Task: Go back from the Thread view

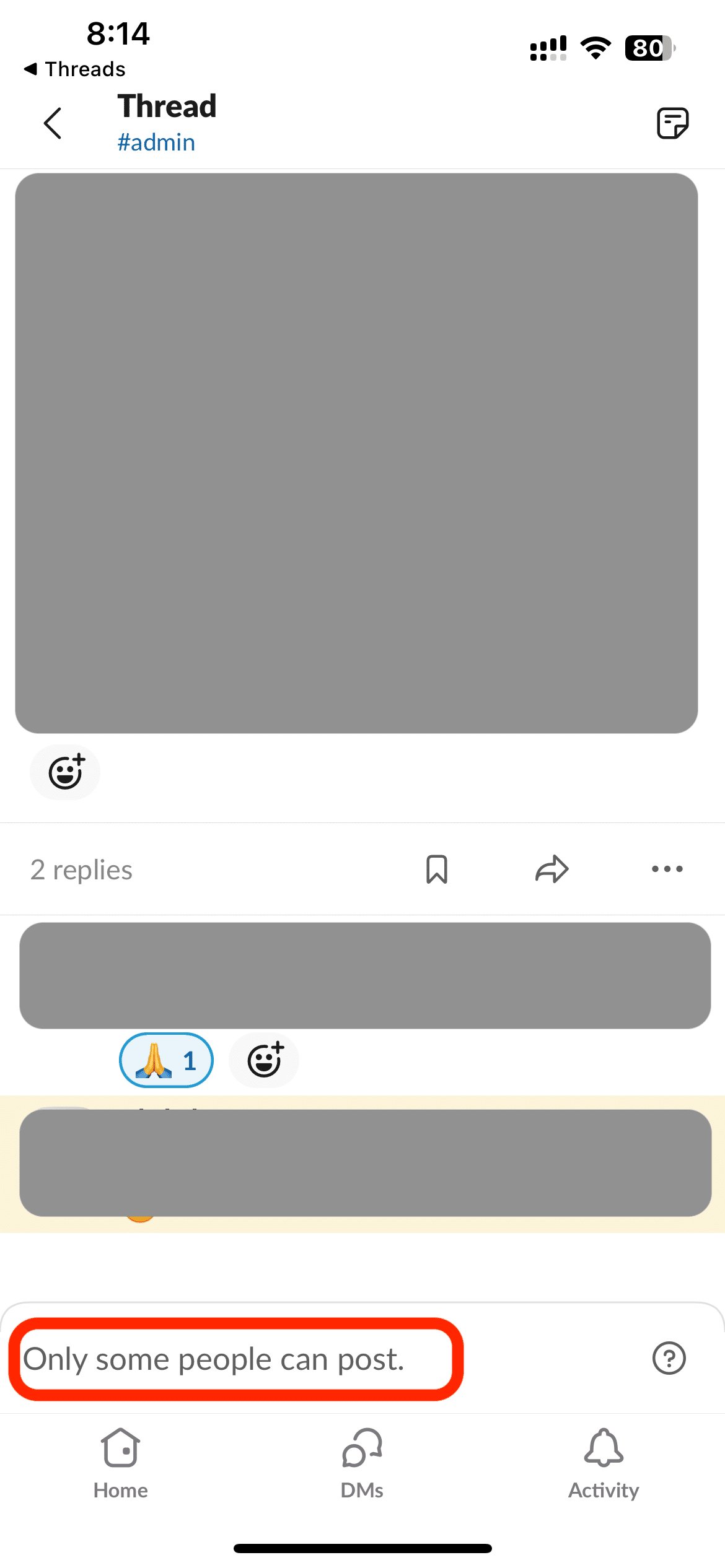Action: 53,123
